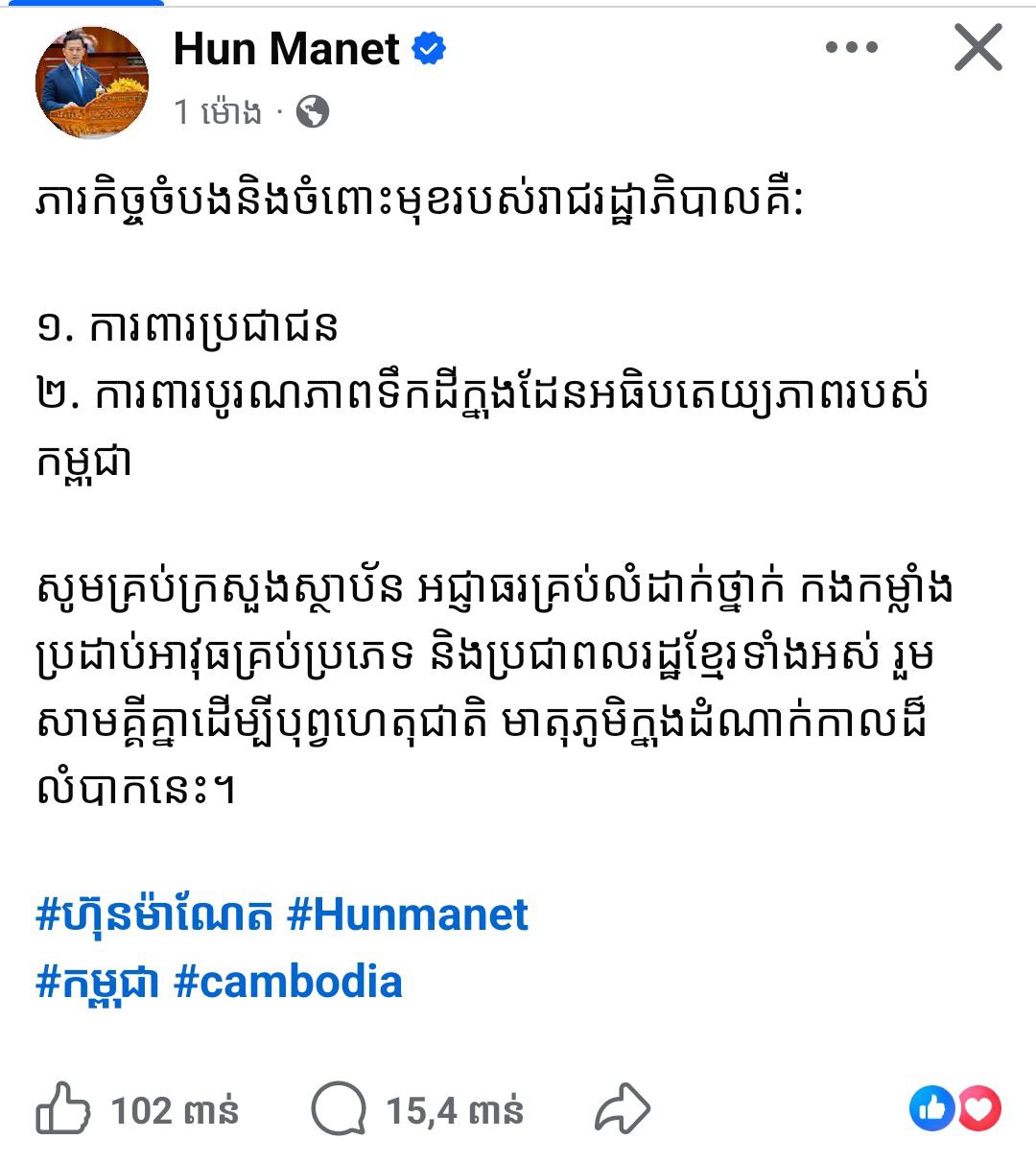Open the three-dot post options menu
The image size is (1036, 1163).
coord(851,47)
